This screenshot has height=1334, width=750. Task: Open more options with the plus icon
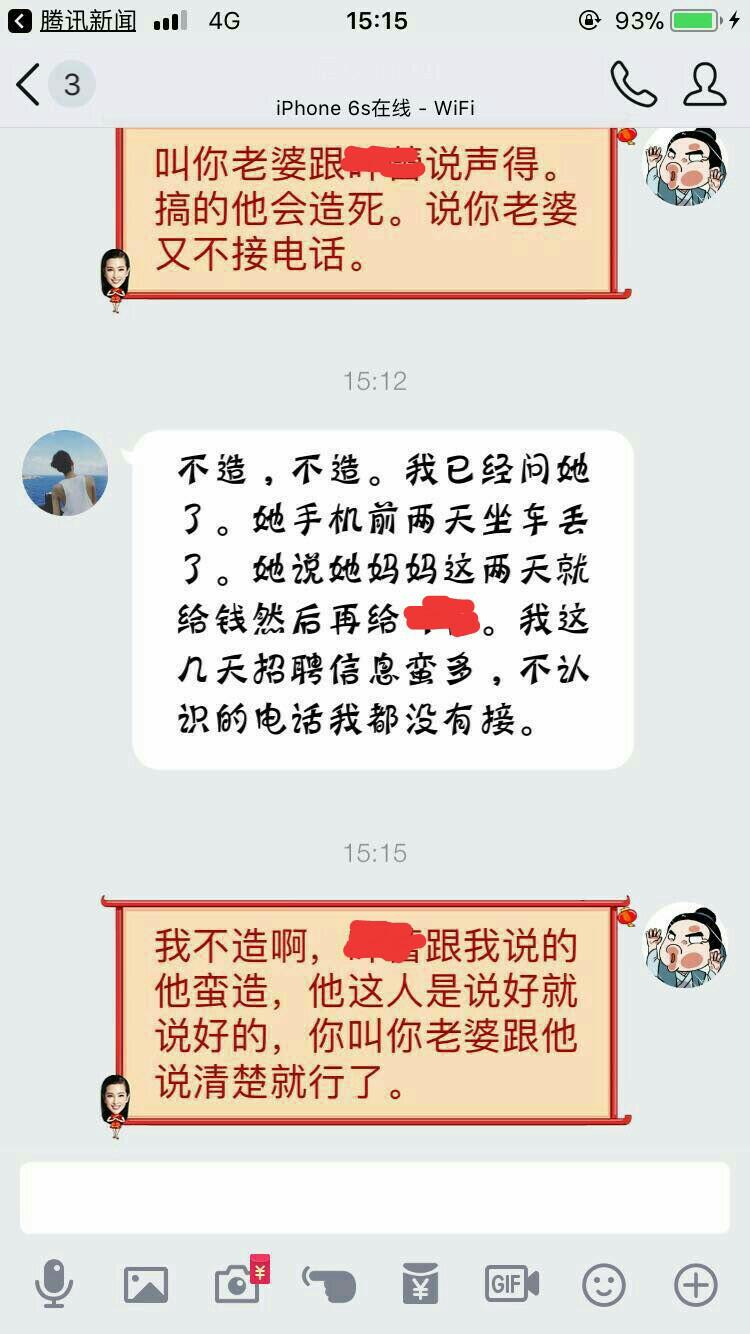[696, 1284]
